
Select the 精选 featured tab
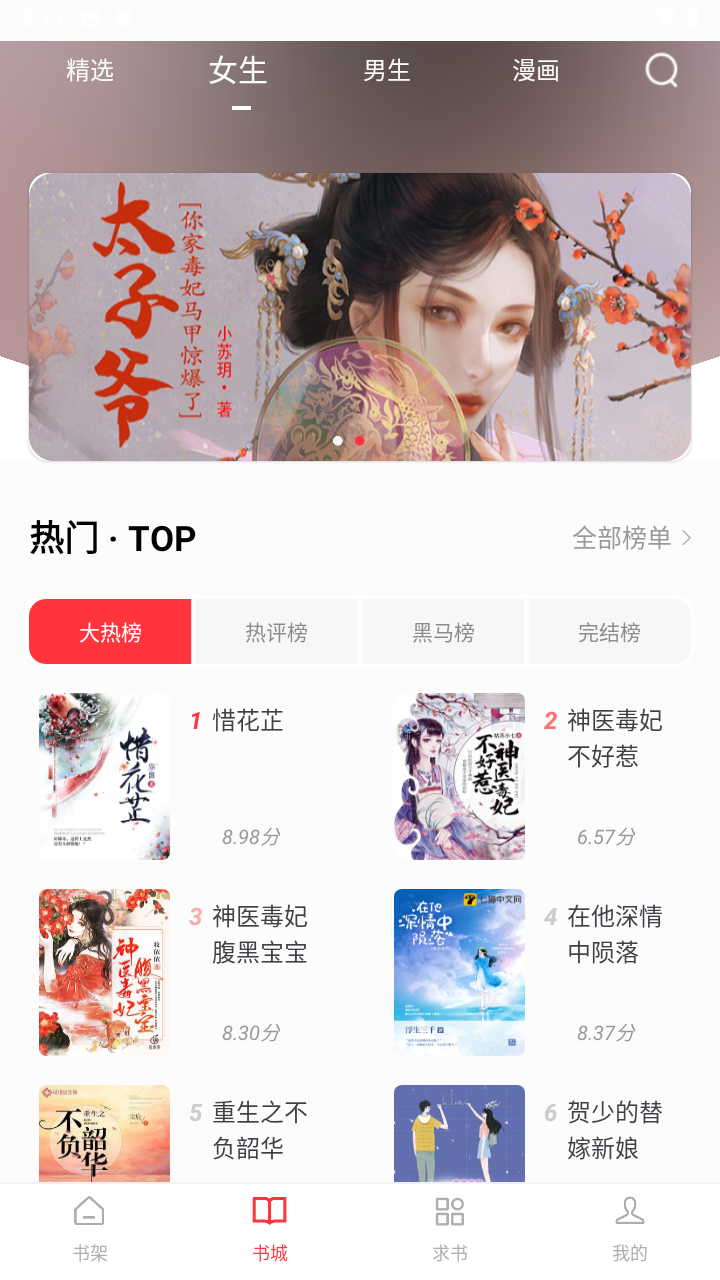(92, 70)
